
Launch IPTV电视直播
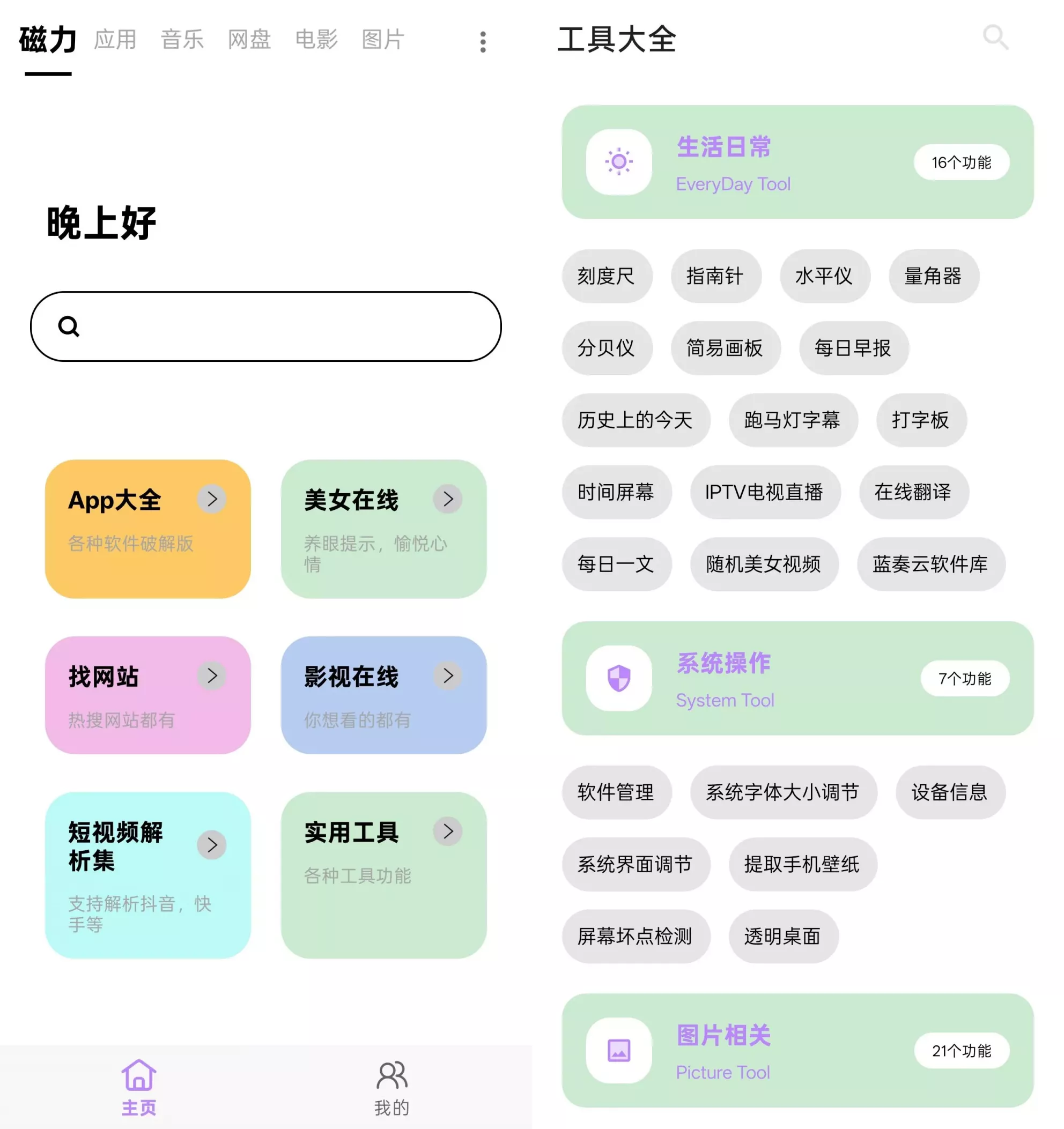click(x=765, y=493)
